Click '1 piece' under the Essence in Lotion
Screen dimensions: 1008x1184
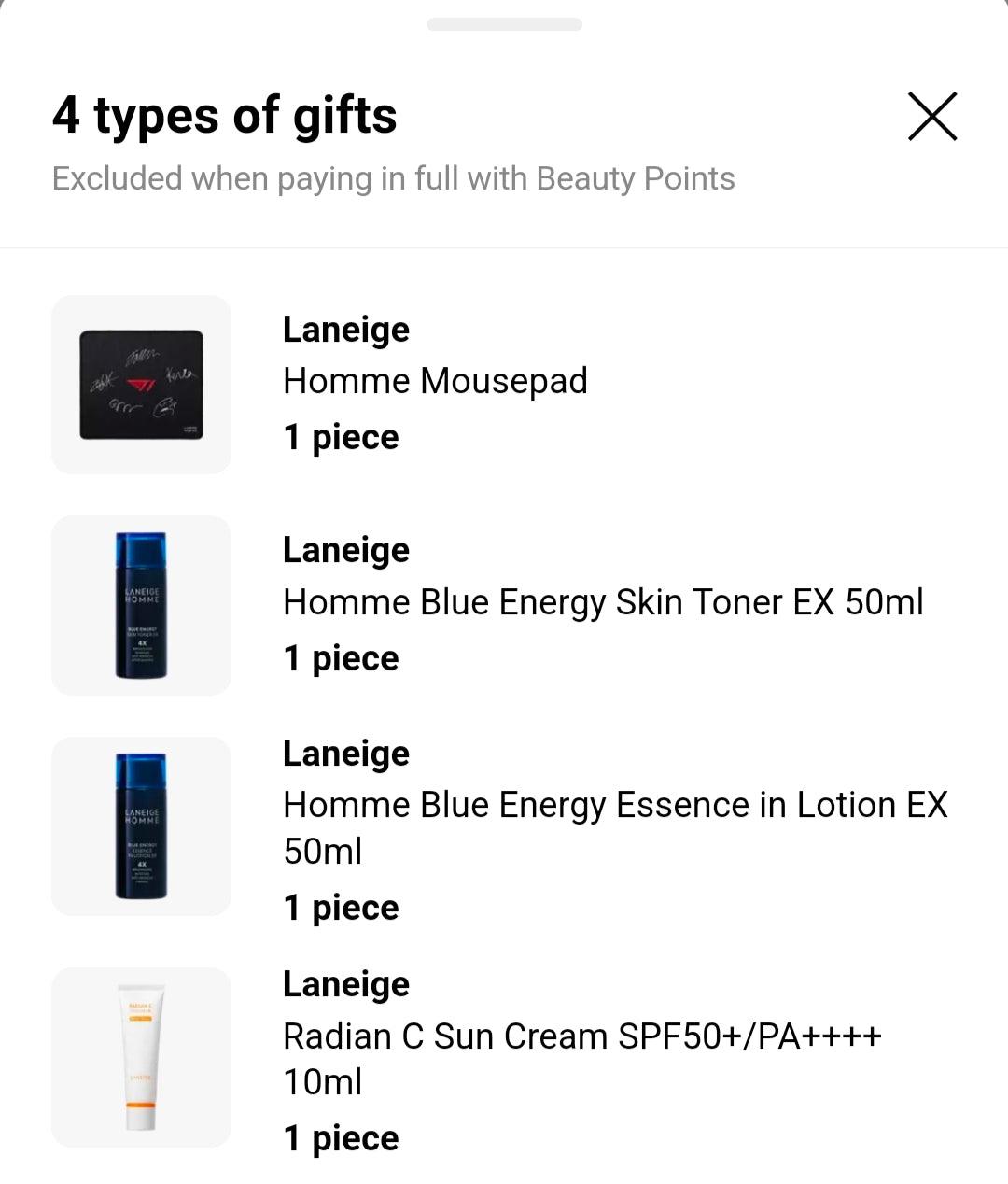341,907
